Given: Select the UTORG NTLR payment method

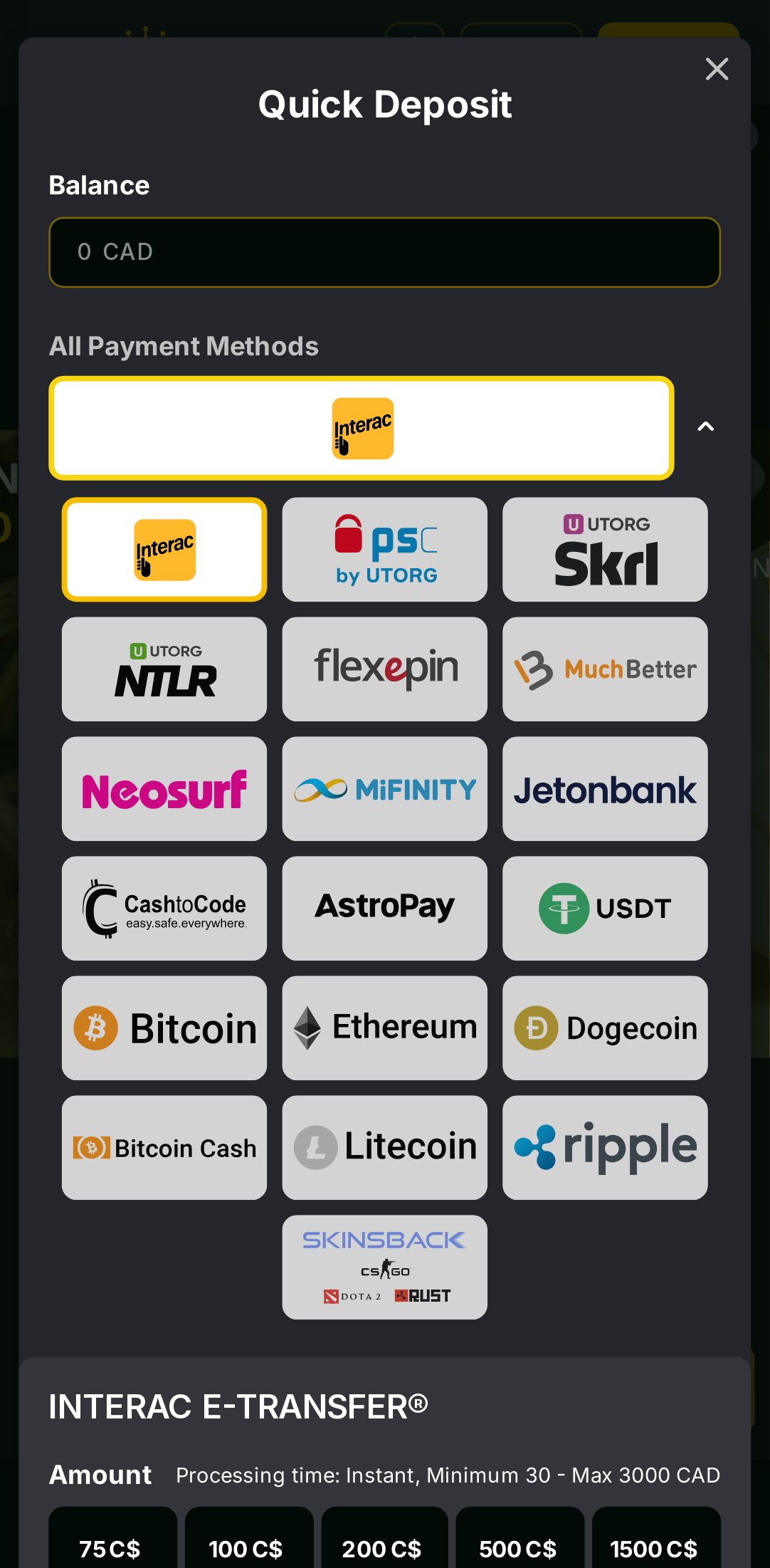Looking at the screenshot, I should (x=164, y=669).
